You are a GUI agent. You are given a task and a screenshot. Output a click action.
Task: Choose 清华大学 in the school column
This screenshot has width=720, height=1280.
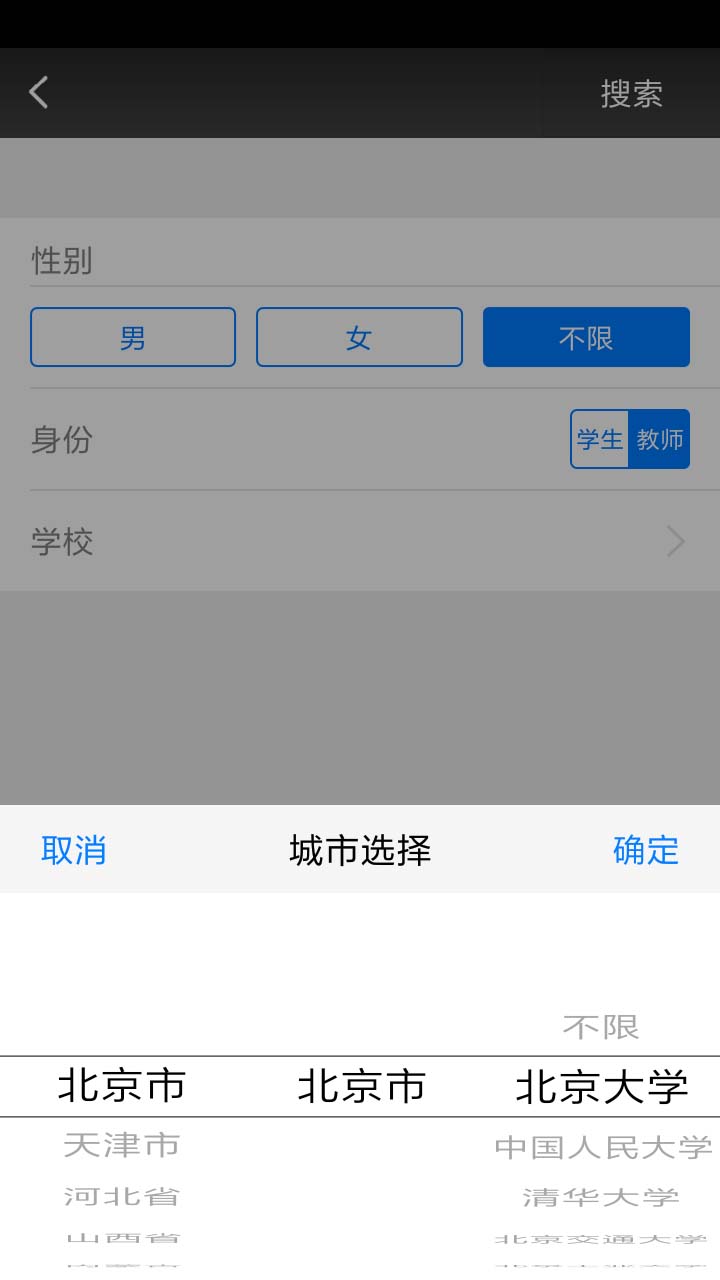click(600, 1197)
